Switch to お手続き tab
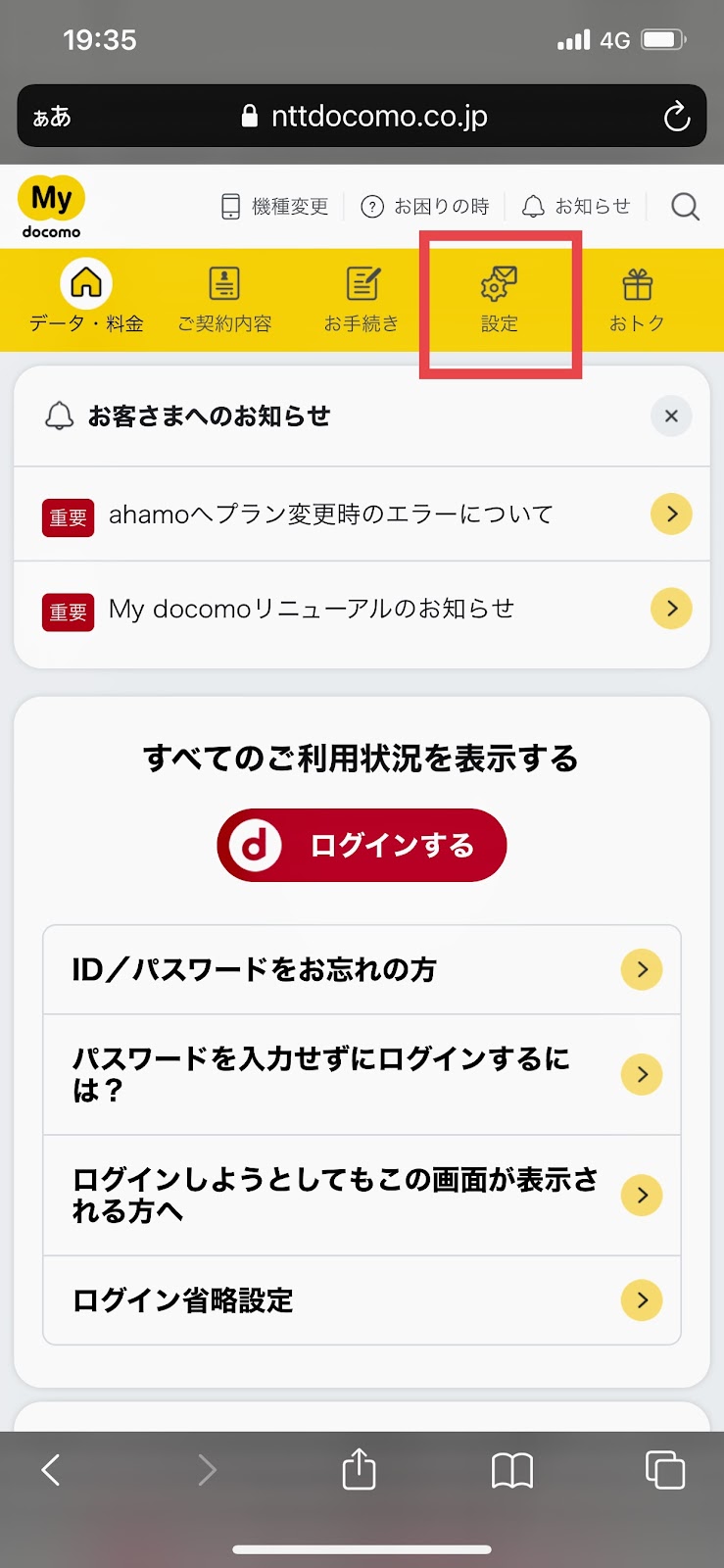724x1568 pixels. point(362,299)
